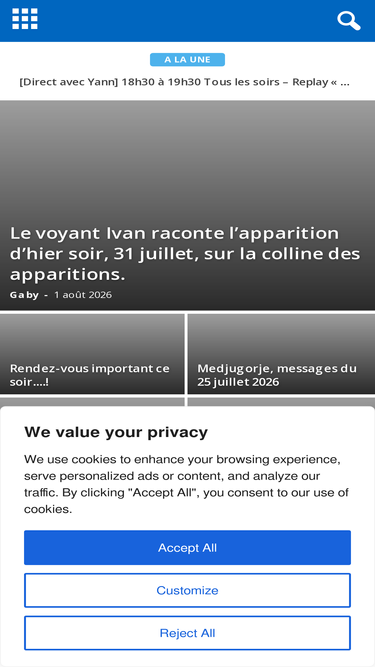Viewport: 375px width, 667px height.
Task: Open the search magnifier icon
Action: [349, 20]
